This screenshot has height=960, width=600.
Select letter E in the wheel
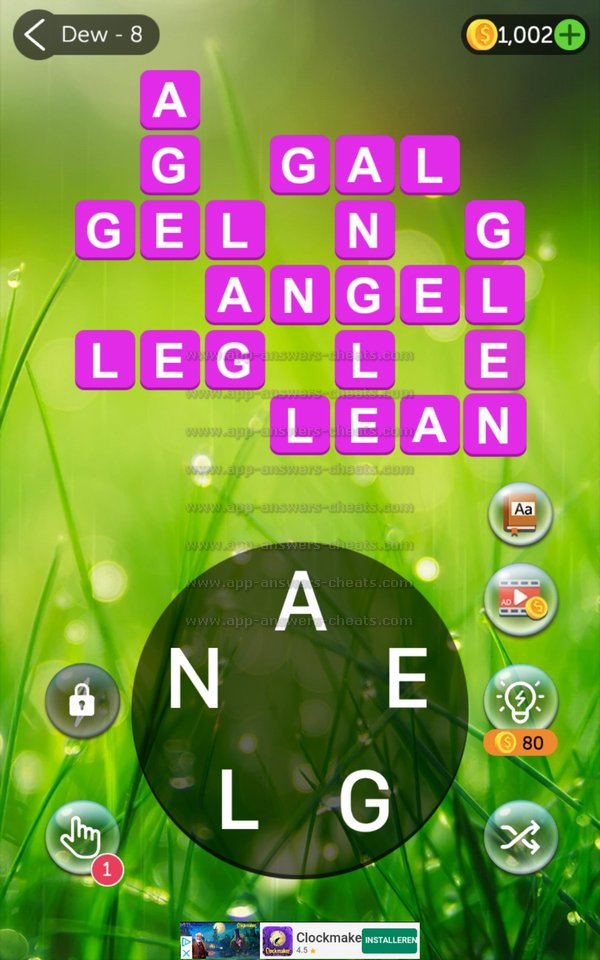(407, 680)
